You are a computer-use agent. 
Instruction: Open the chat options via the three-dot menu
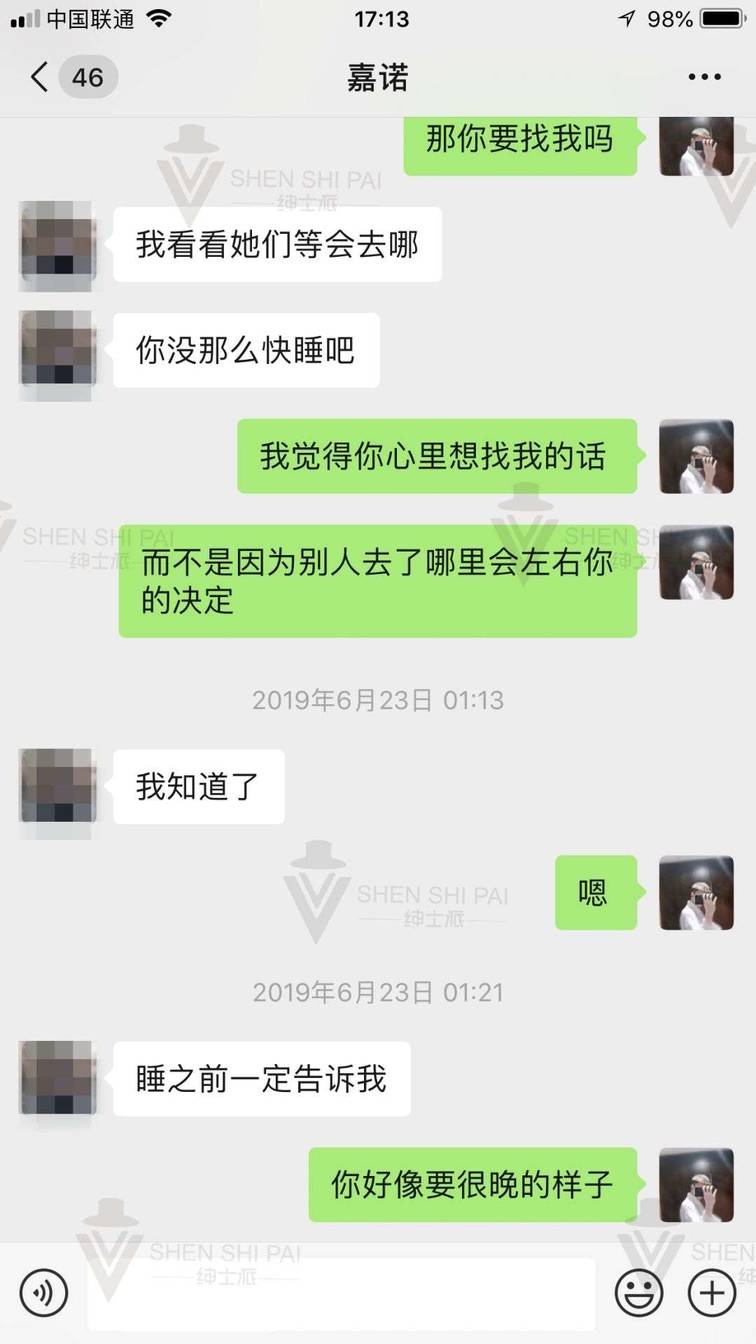(x=706, y=76)
